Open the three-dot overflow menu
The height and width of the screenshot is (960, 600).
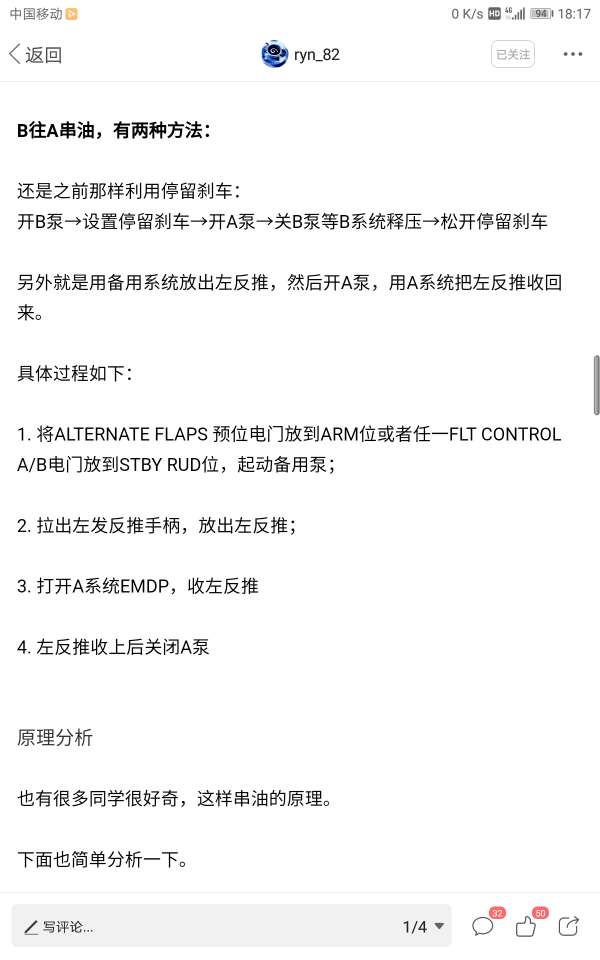pyautogui.click(x=572, y=55)
